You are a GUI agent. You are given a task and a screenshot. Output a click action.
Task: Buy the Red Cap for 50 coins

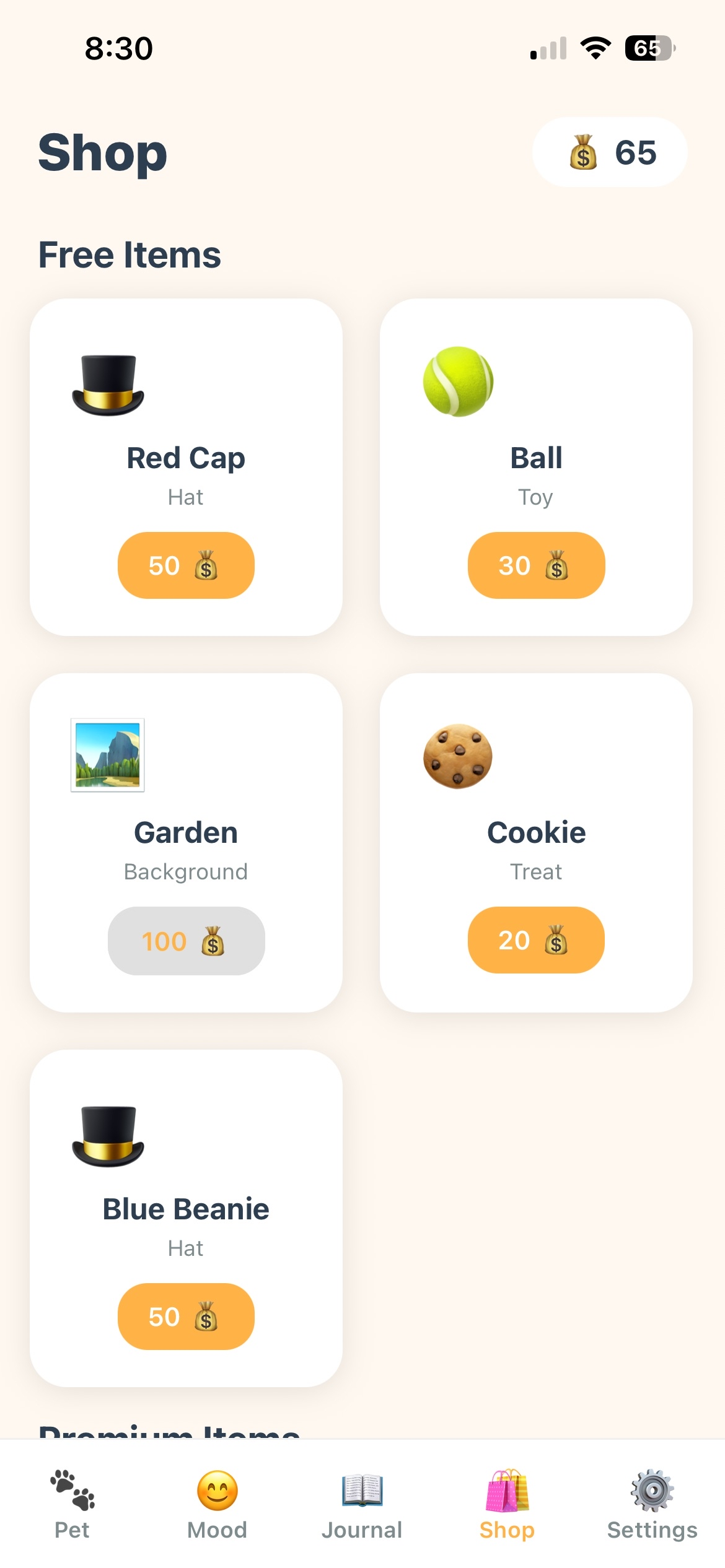point(185,565)
